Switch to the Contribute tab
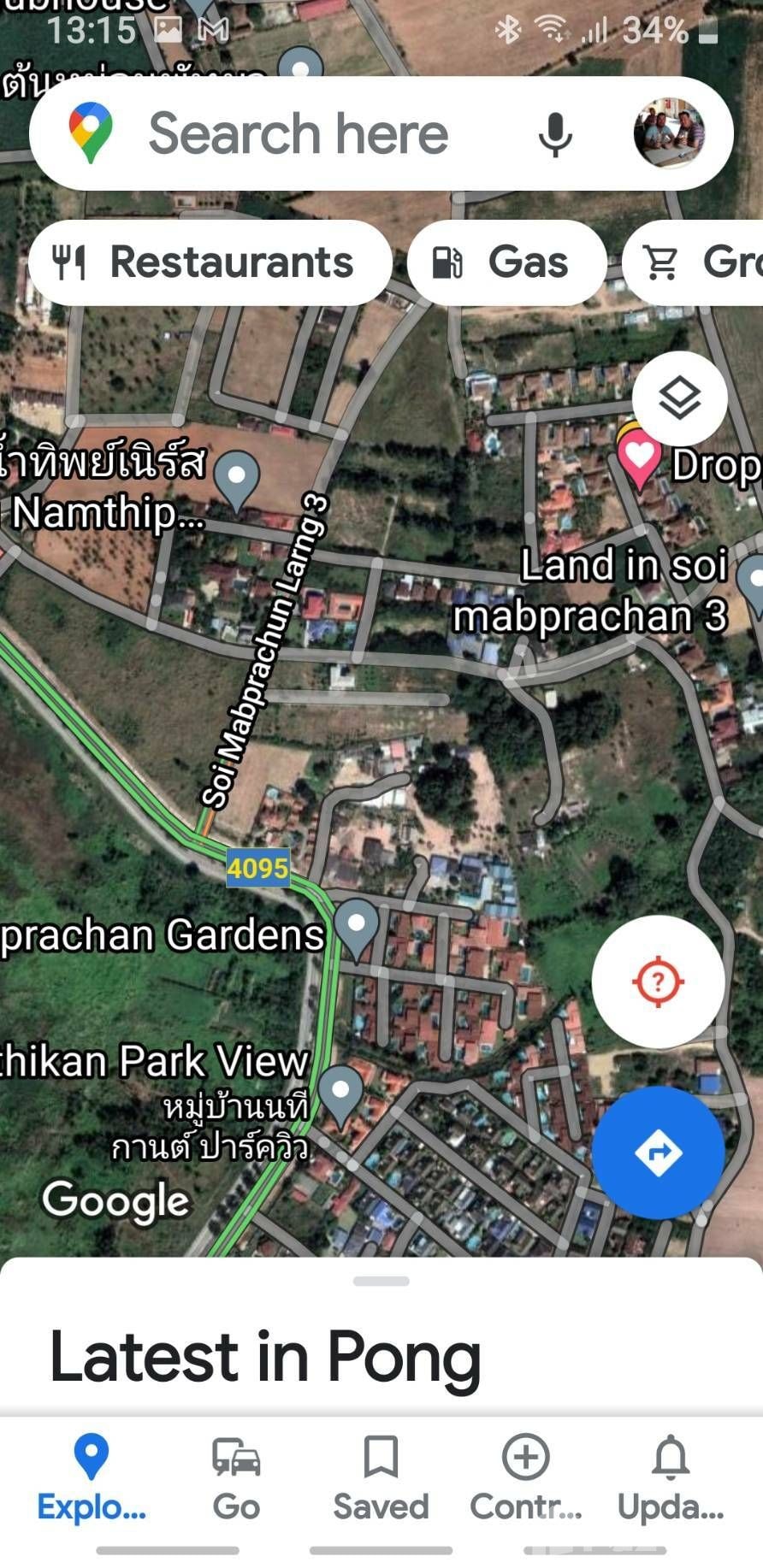Screen dimensions: 763x1568 tap(525, 1477)
